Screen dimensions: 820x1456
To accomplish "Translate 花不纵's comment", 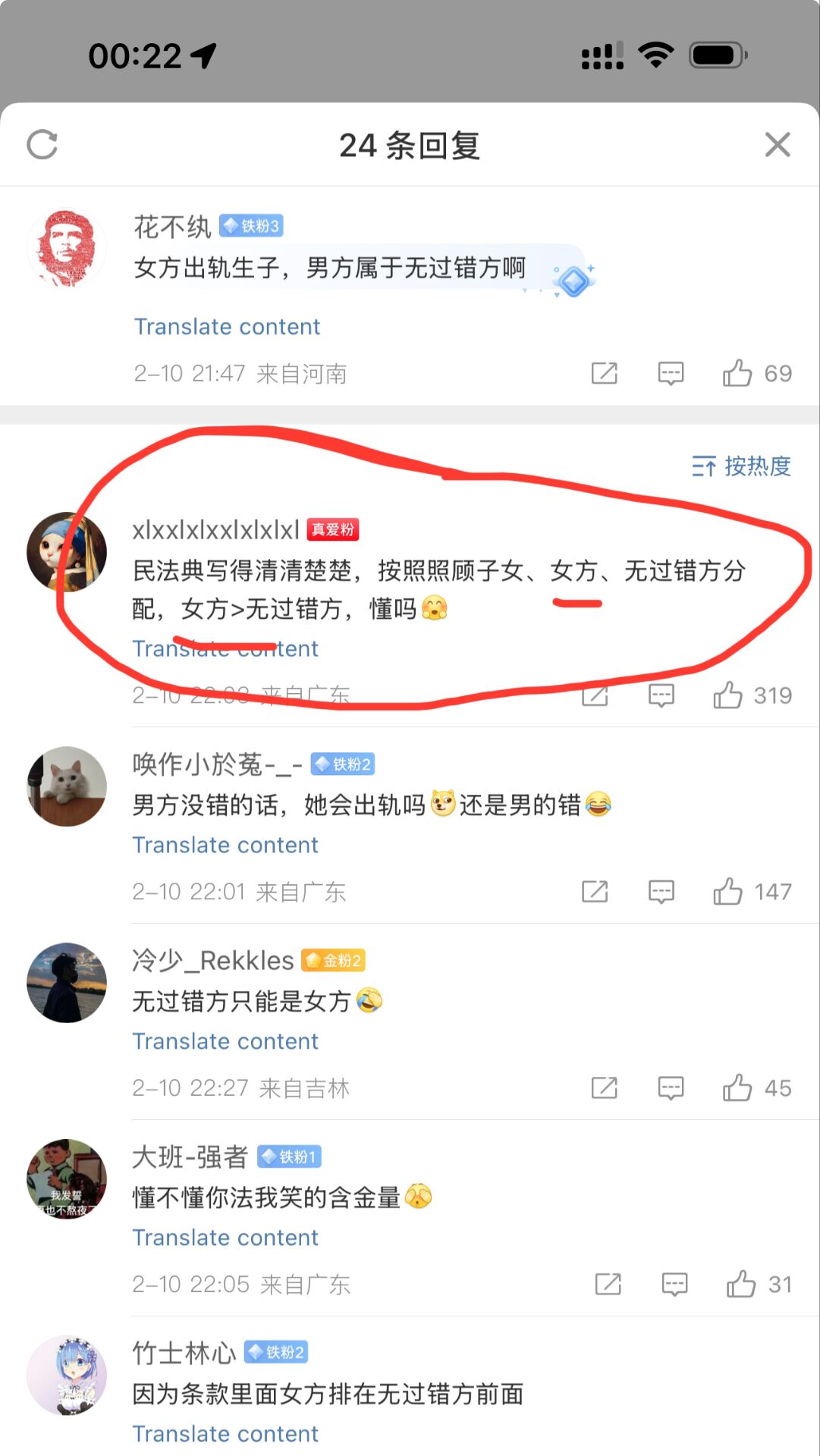I will coord(227,327).
